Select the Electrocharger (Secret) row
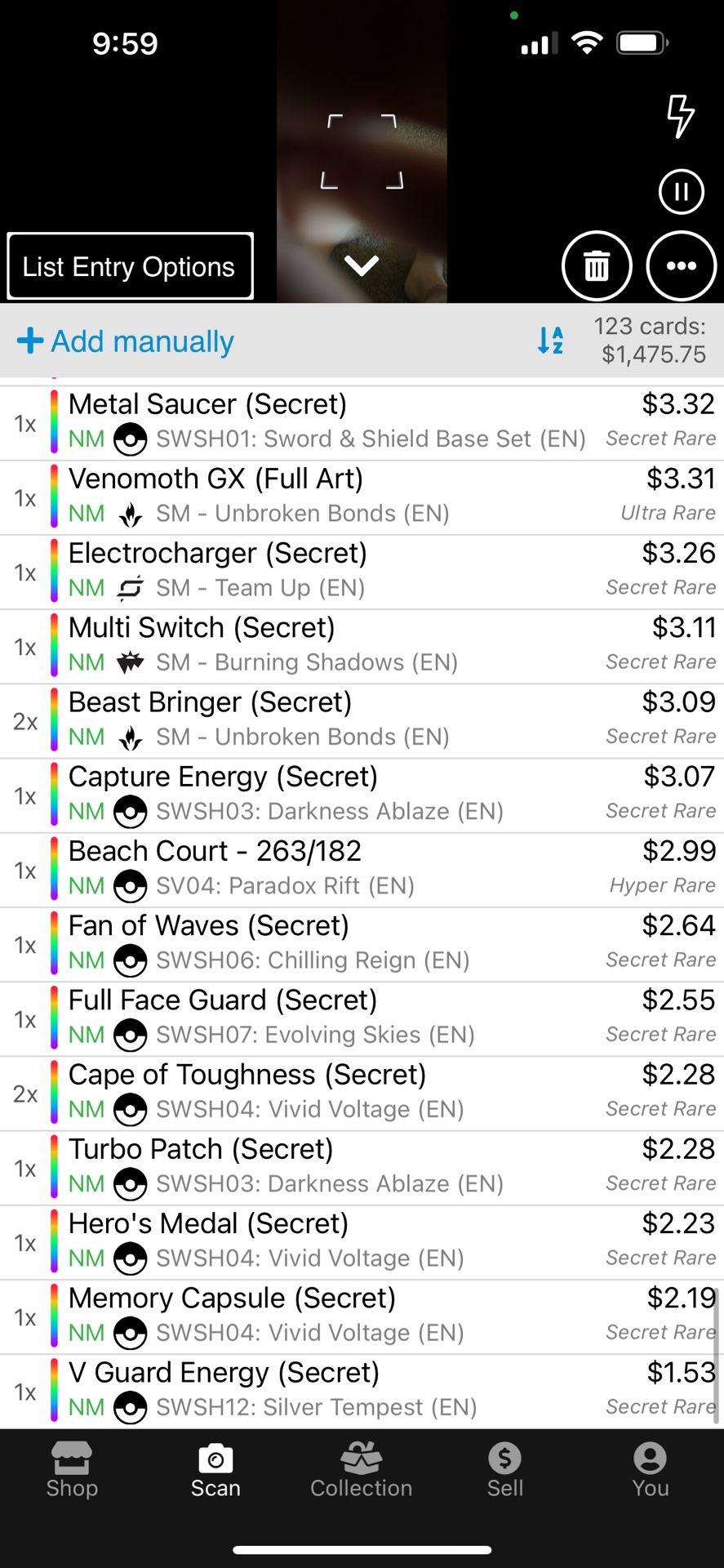Screen dimensions: 724x1568 tap(326, 570)
